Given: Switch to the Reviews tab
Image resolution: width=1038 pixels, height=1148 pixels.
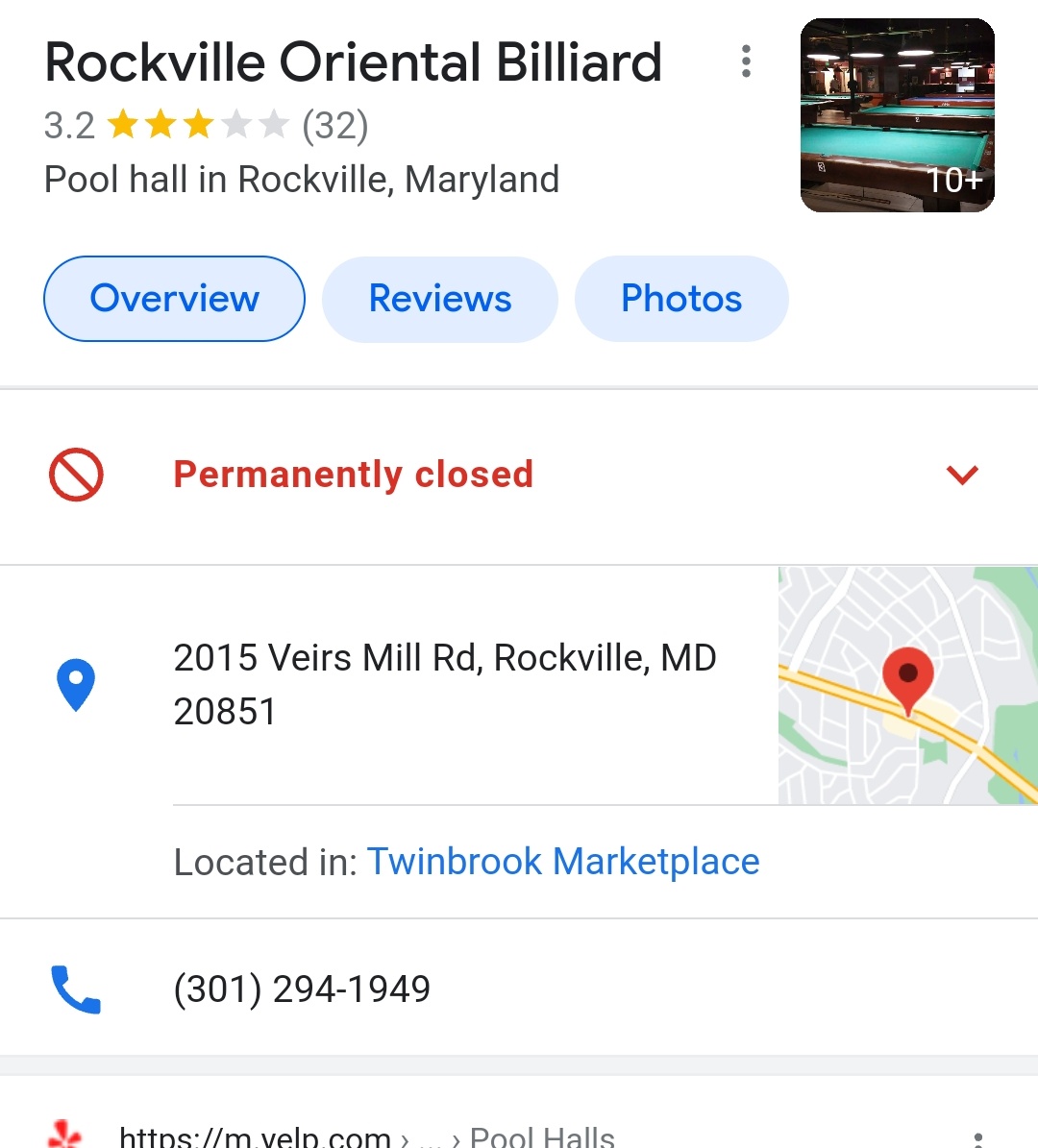Looking at the screenshot, I should click(x=440, y=299).
